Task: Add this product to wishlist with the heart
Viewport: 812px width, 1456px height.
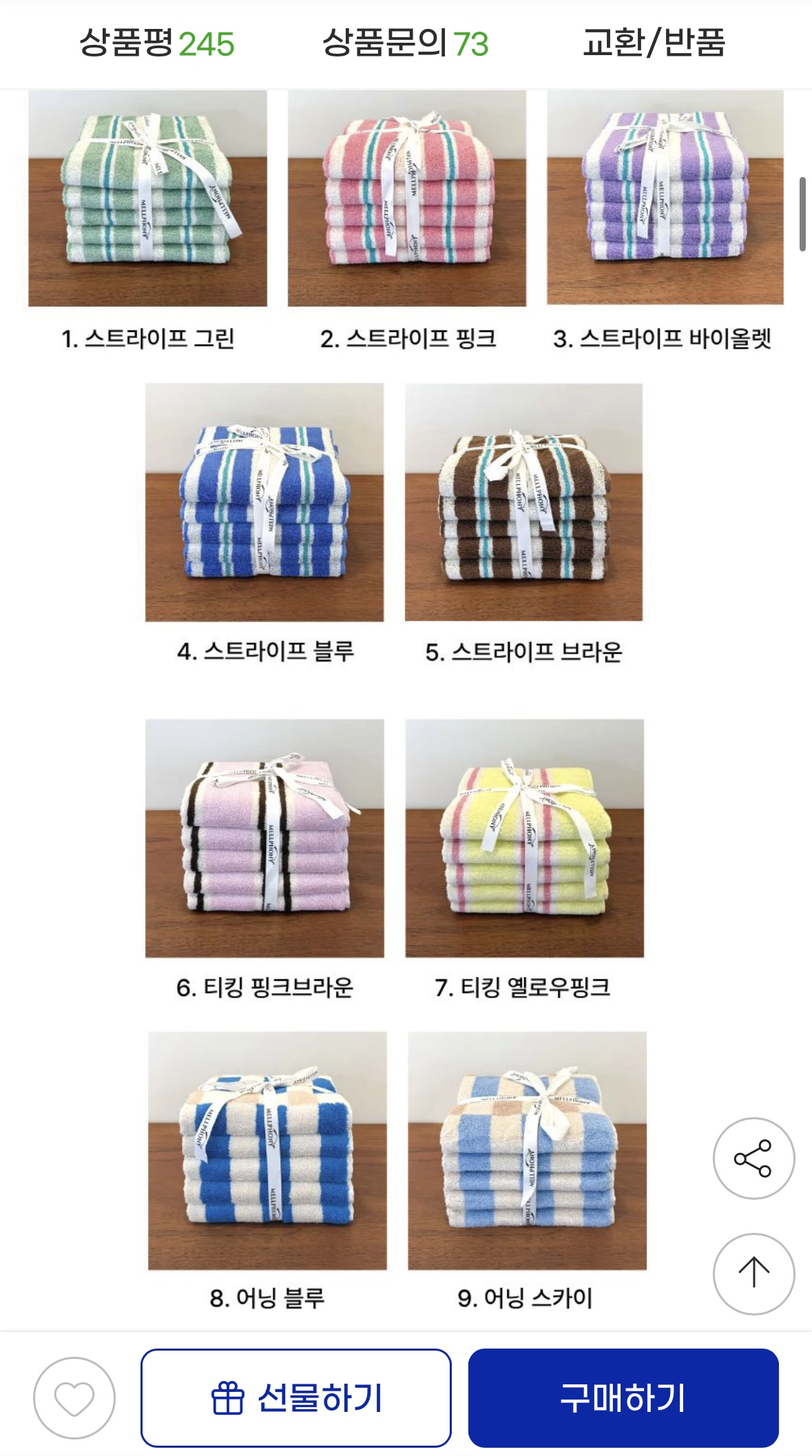Action: (74, 1398)
